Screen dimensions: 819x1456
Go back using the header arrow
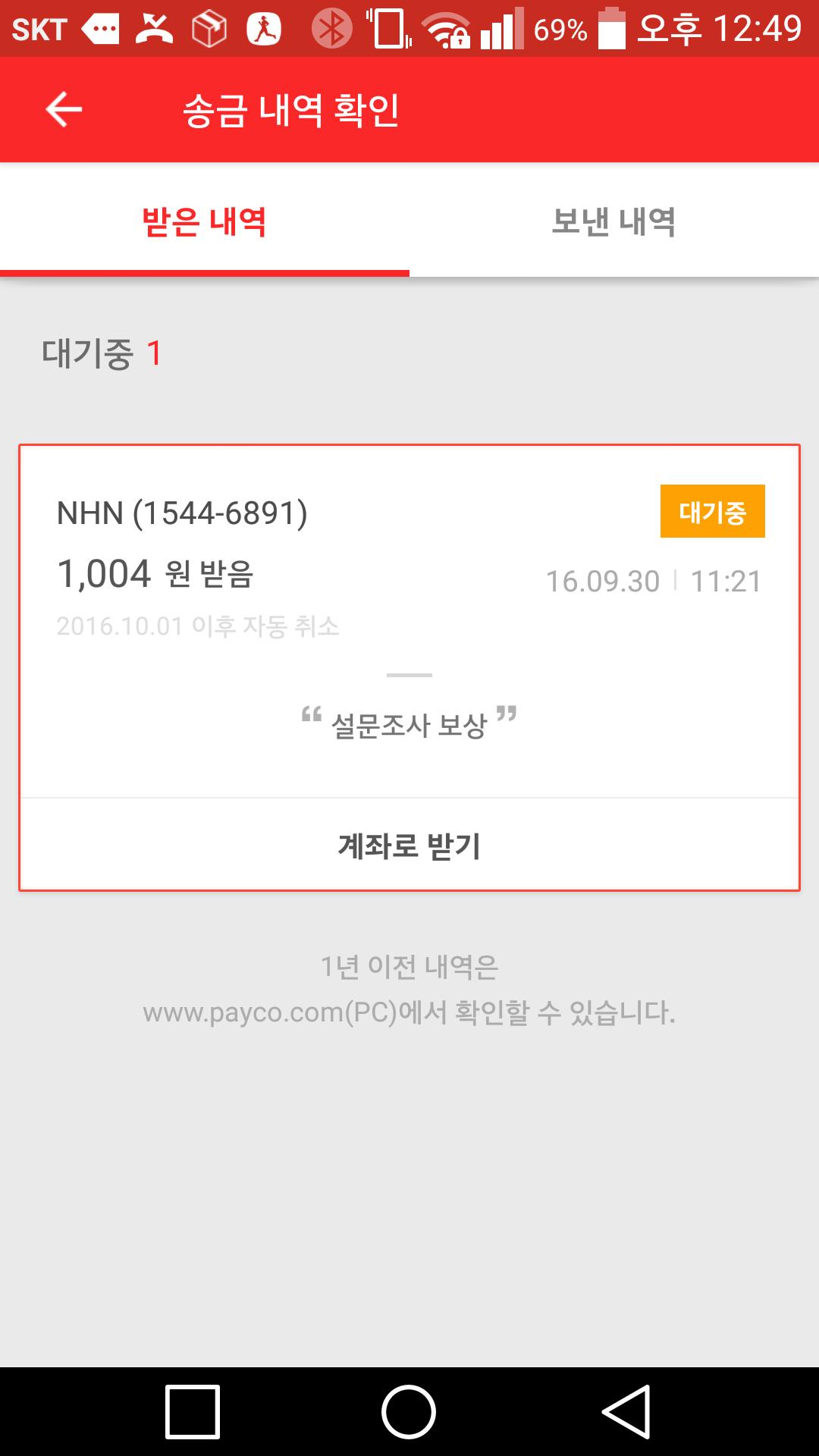64,109
